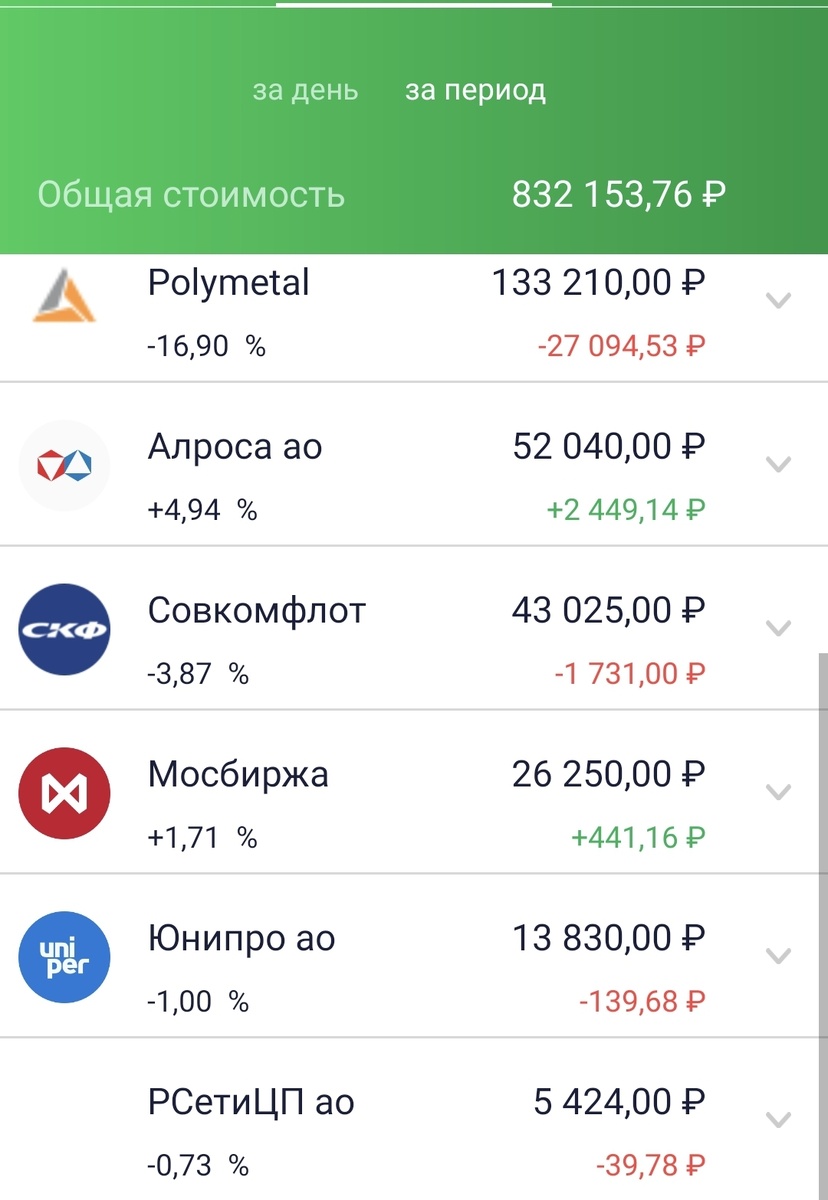Open the Polymetal position by name

click(x=230, y=283)
